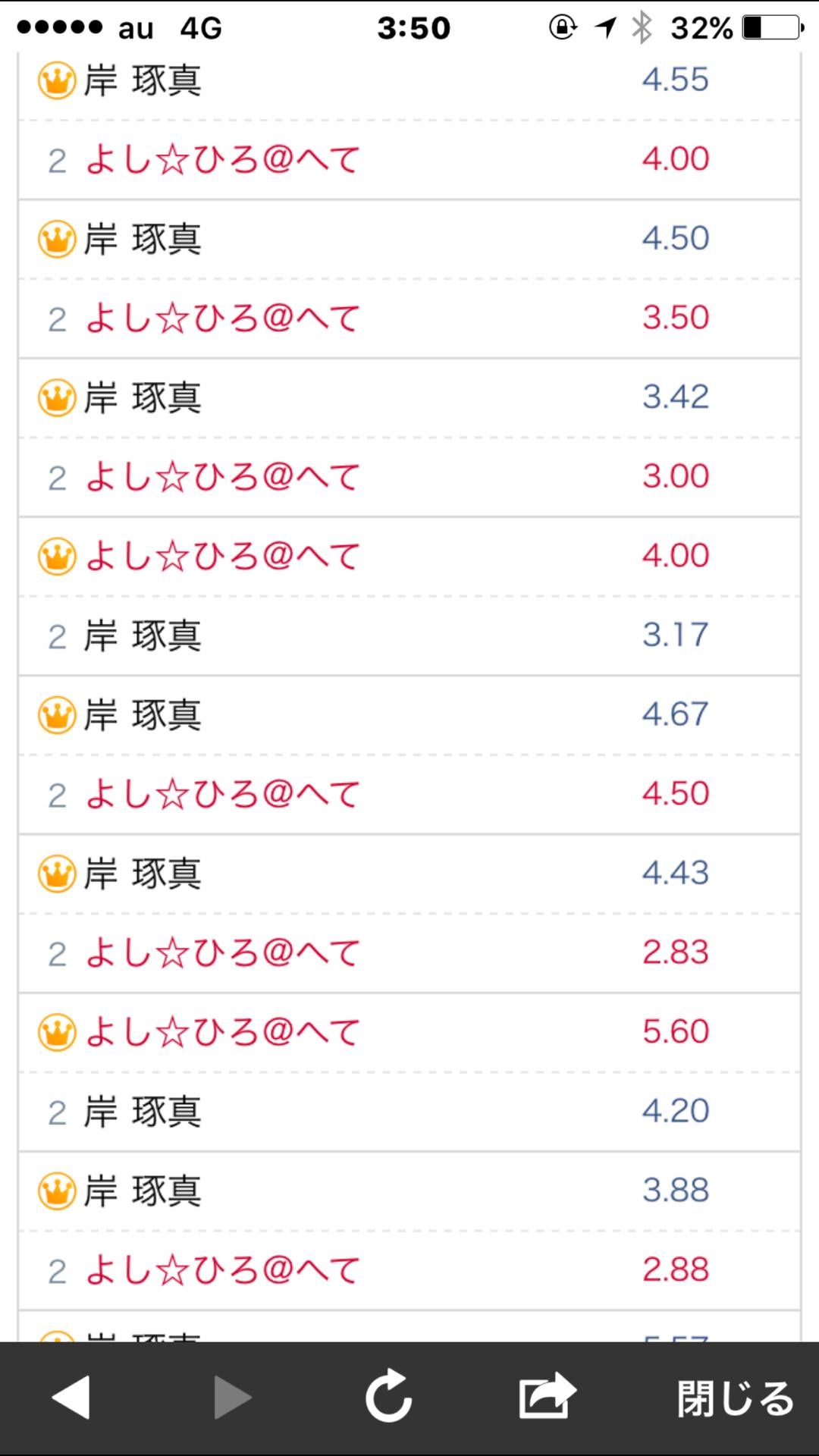Tap the share icon in the bottom toolbar
The width and height of the screenshot is (819, 1456).
click(544, 1399)
